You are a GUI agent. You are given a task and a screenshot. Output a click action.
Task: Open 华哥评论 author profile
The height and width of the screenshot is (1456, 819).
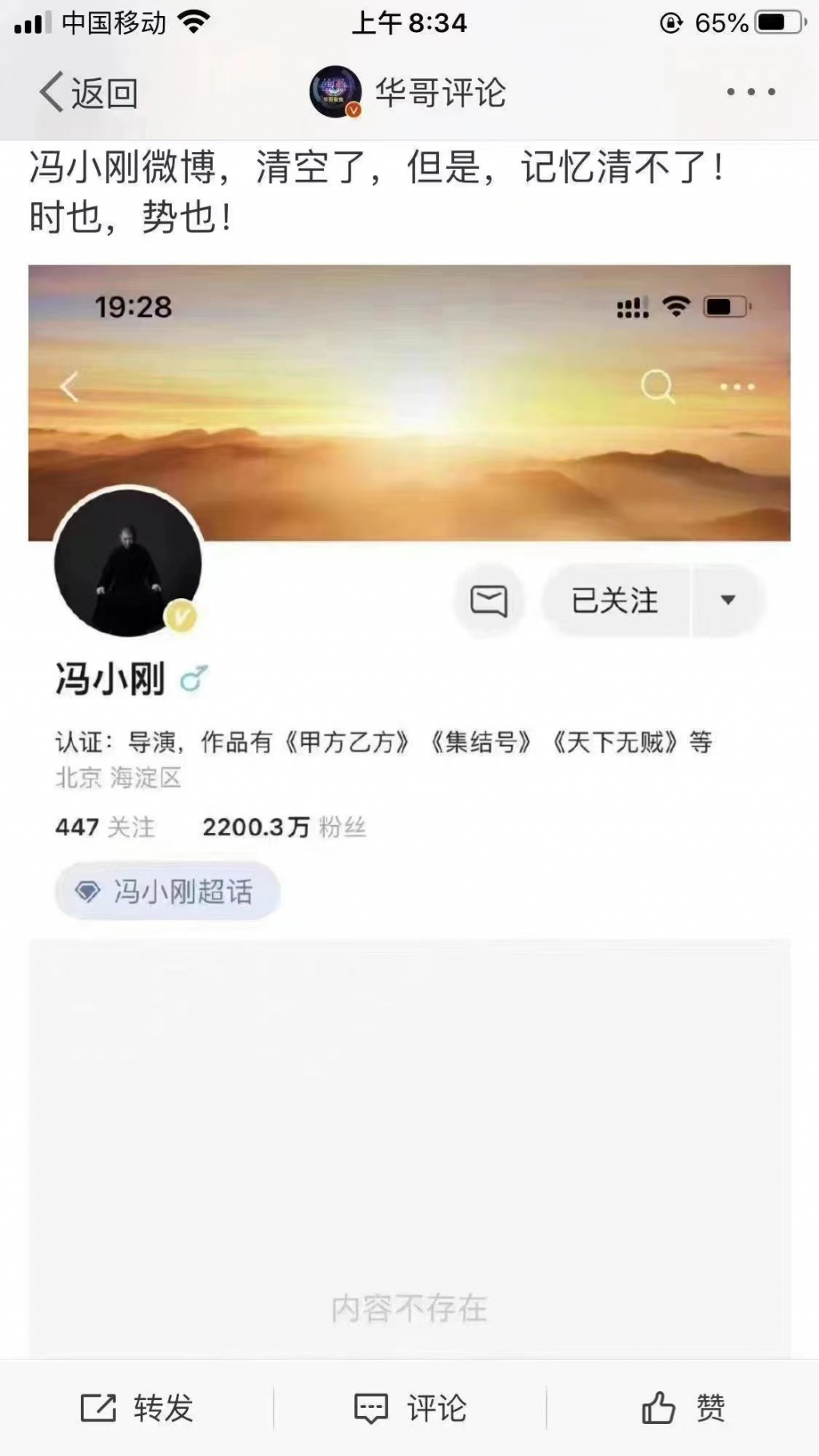tap(408, 92)
